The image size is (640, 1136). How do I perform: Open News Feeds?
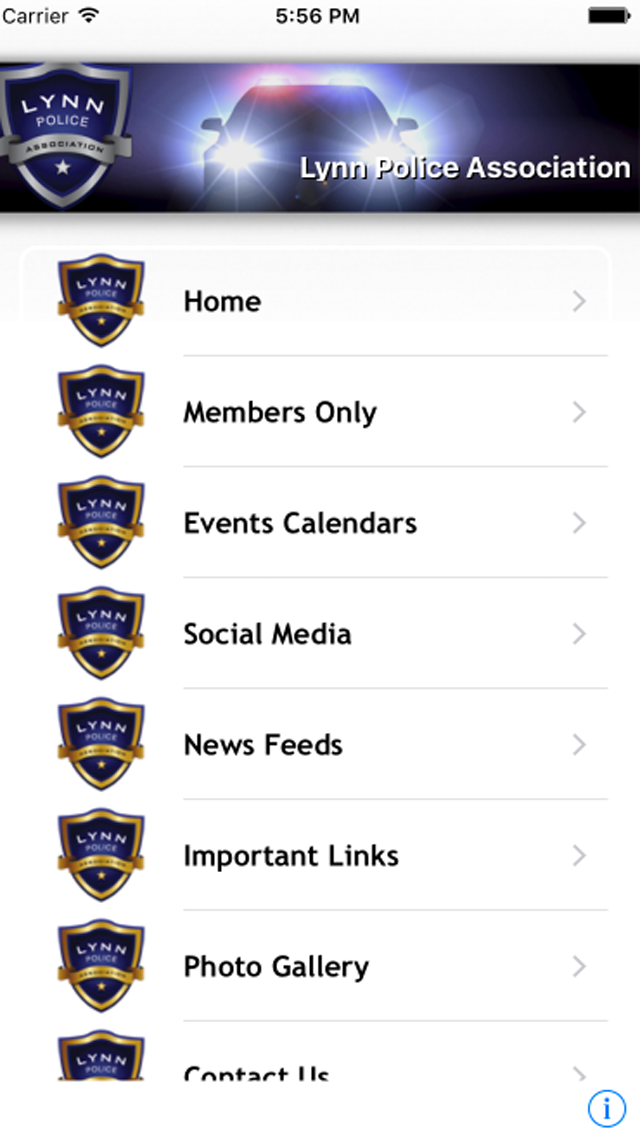[320, 745]
